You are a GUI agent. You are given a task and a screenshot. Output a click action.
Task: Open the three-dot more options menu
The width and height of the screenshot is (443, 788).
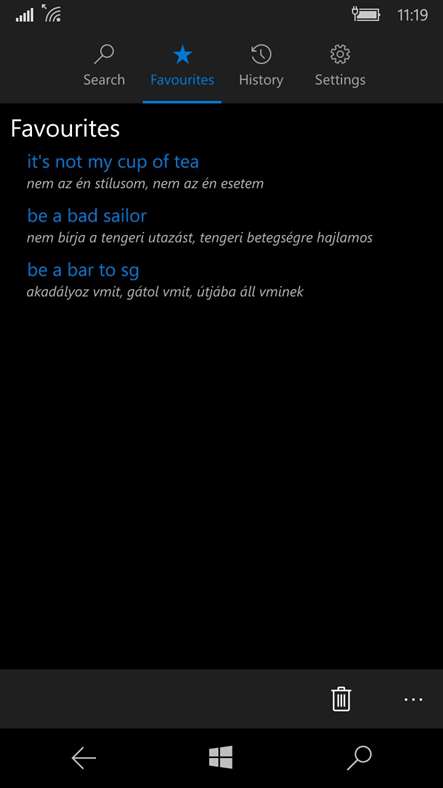coord(413,699)
